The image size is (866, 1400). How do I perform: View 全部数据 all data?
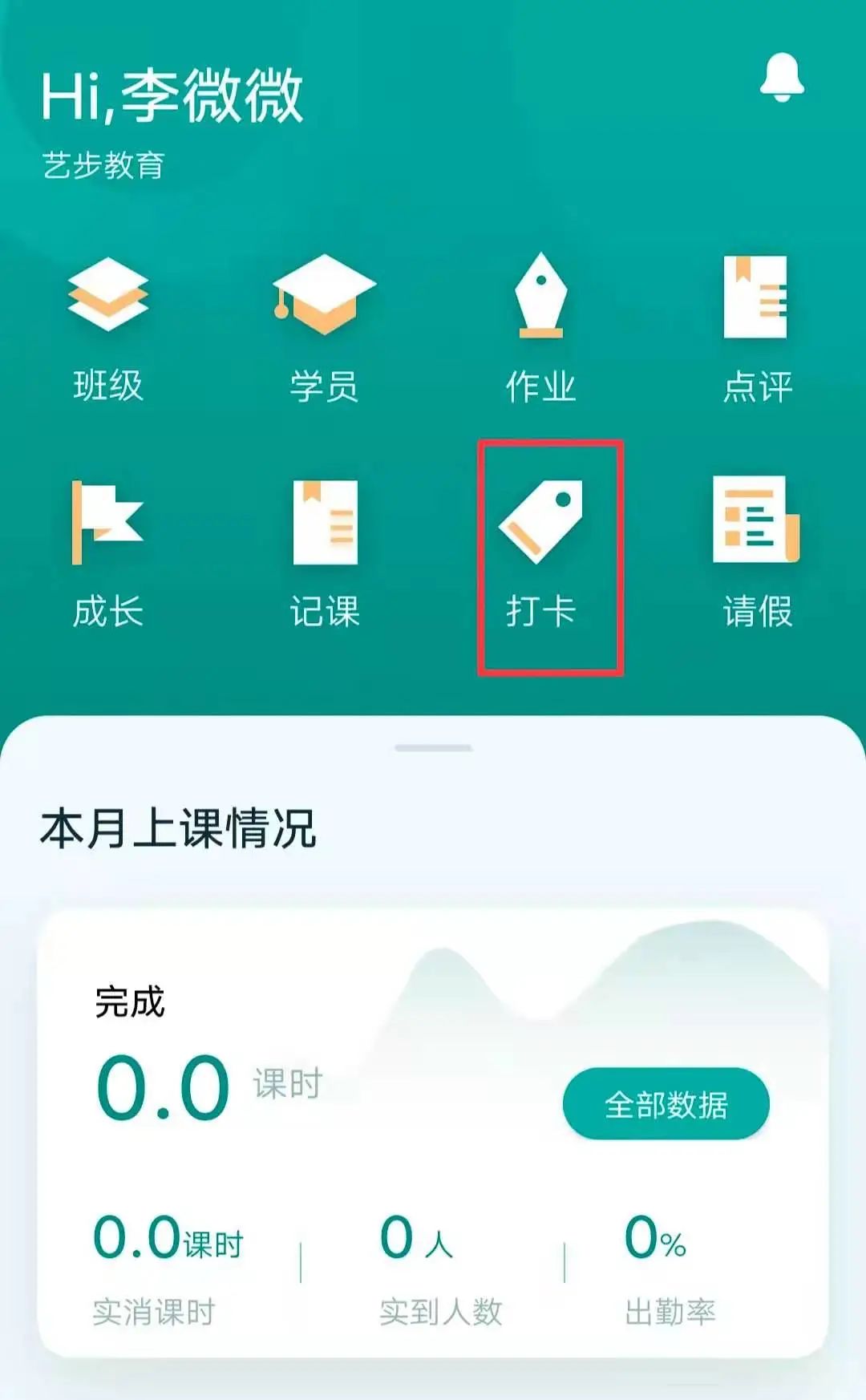tap(666, 1104)
